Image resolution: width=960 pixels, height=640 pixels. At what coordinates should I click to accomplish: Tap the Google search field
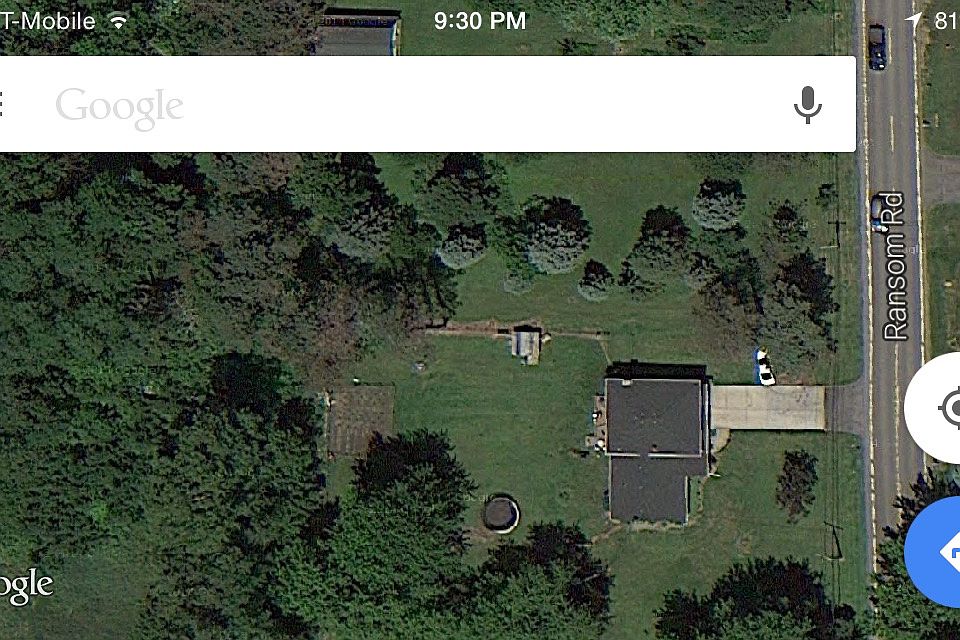pos(400,105)
